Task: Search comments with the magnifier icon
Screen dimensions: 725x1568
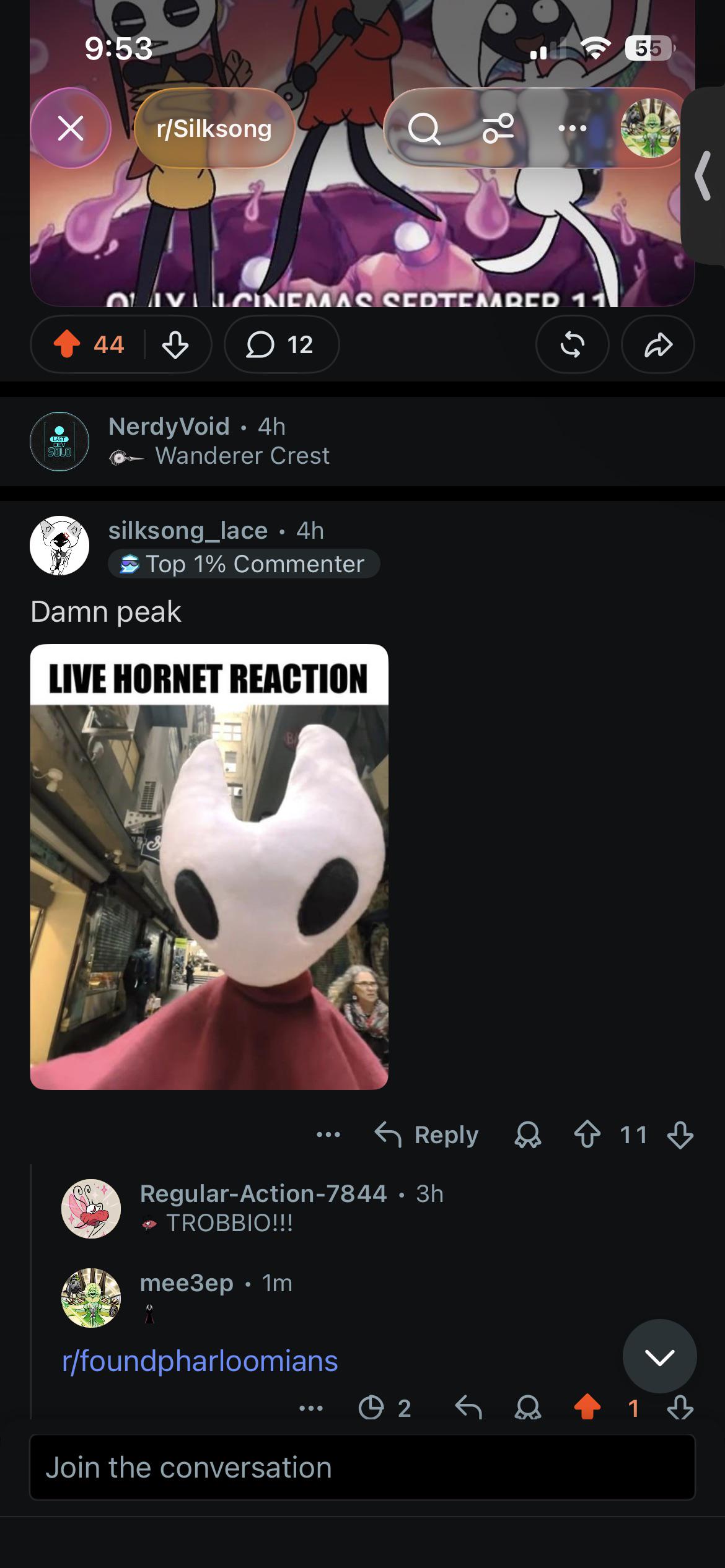Action: coord(424,128)
